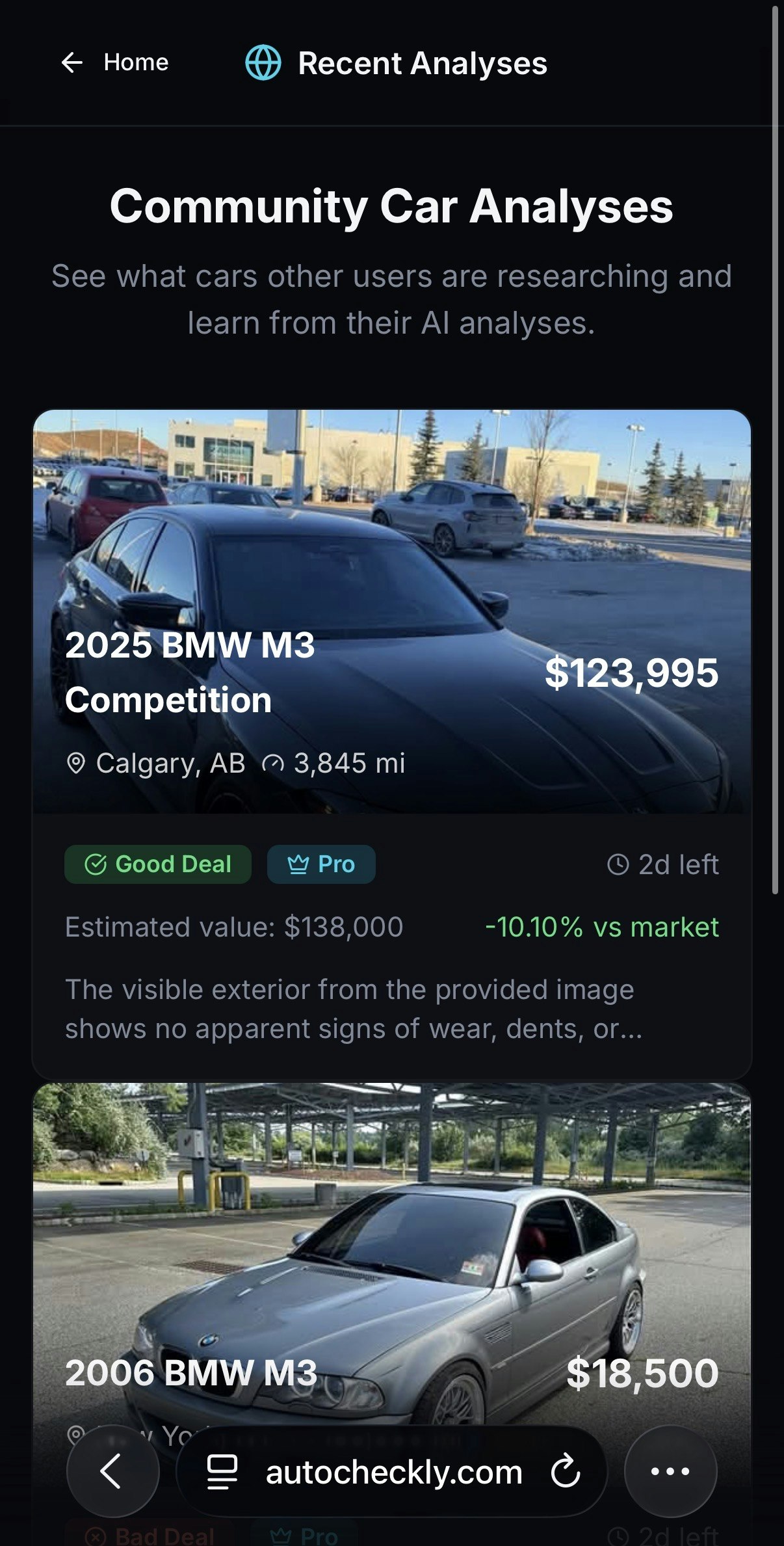The height and width of the screenshot is (1546, 784).
Task: Tap the odometer icon beside 3,845 mi
Action: click(x=274, y=762)
